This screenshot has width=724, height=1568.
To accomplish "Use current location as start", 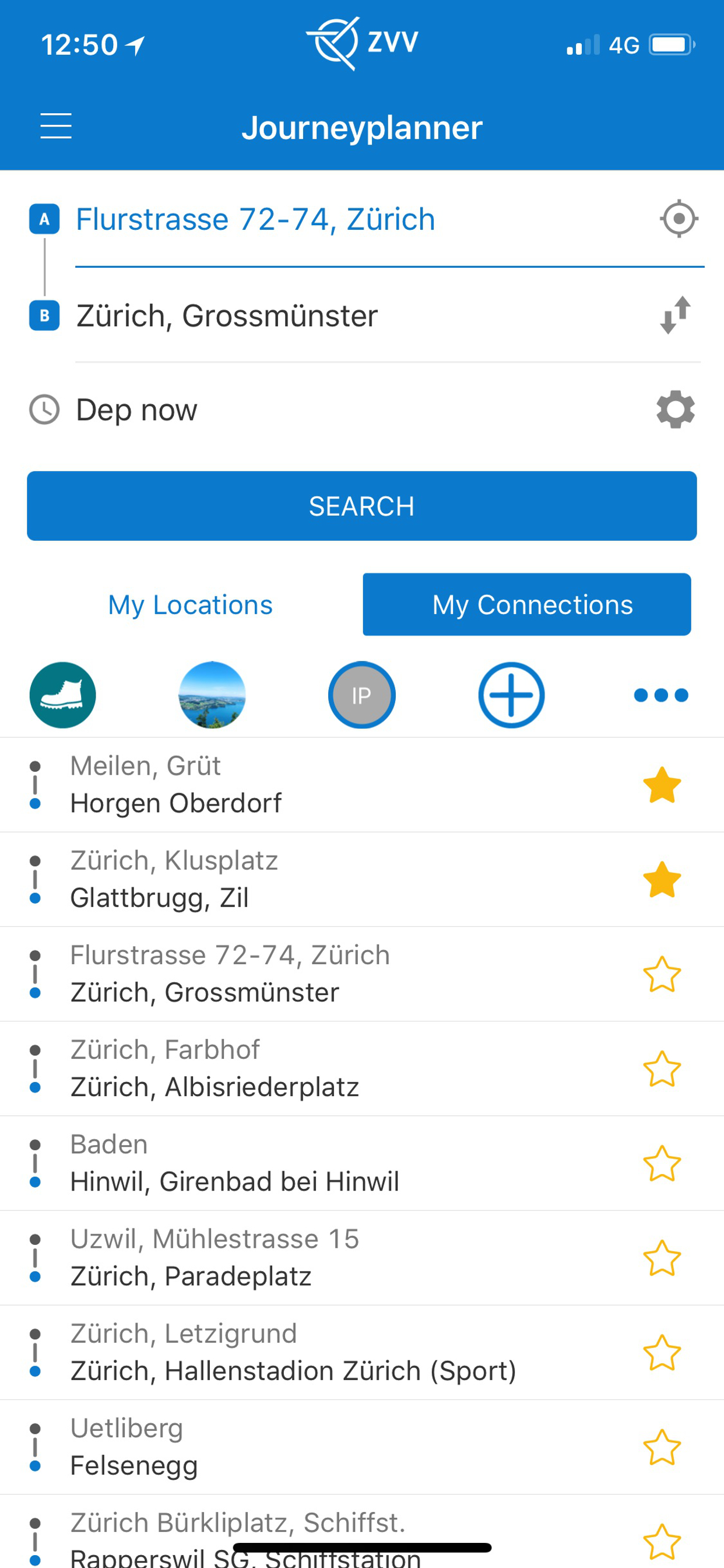I will pos(679,219).
